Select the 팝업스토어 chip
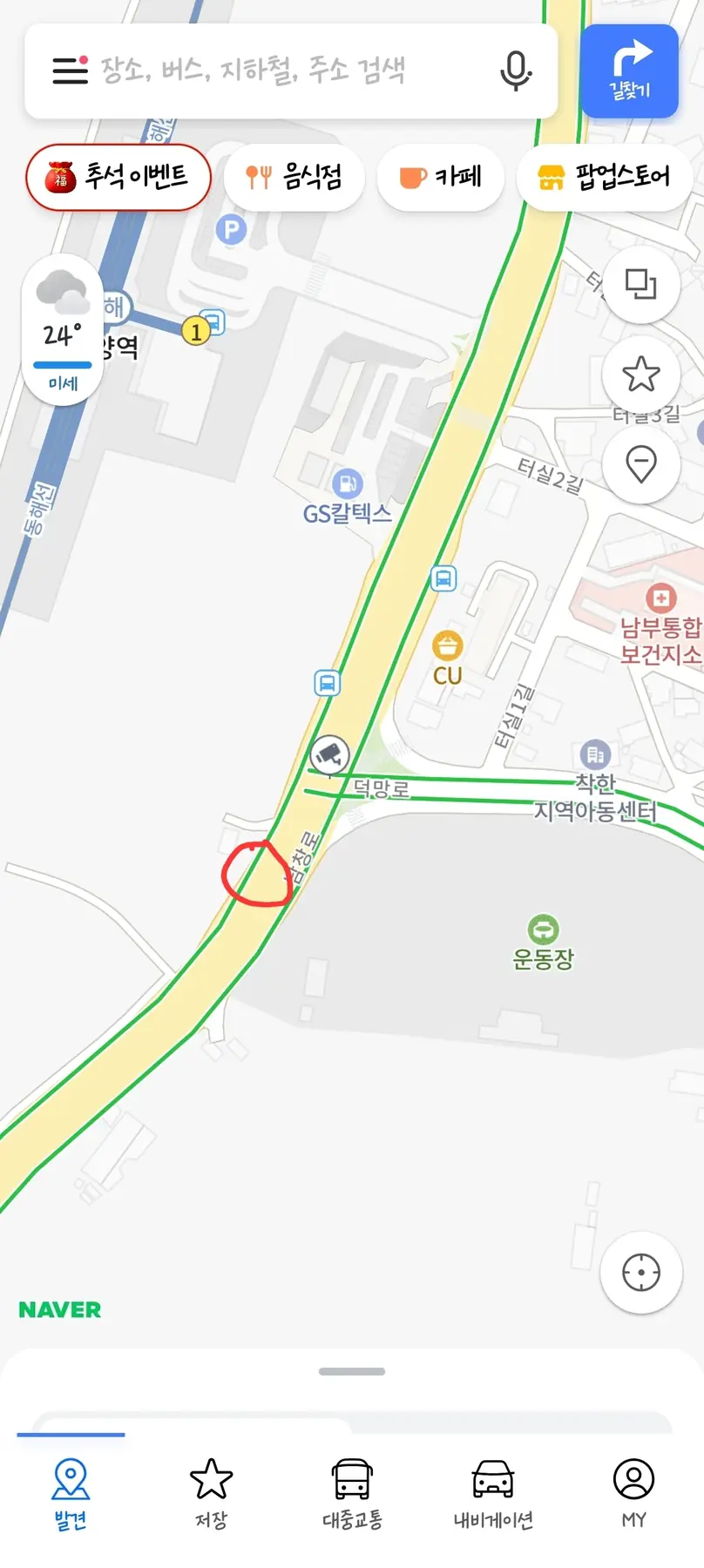 click(x=605, y=177)
